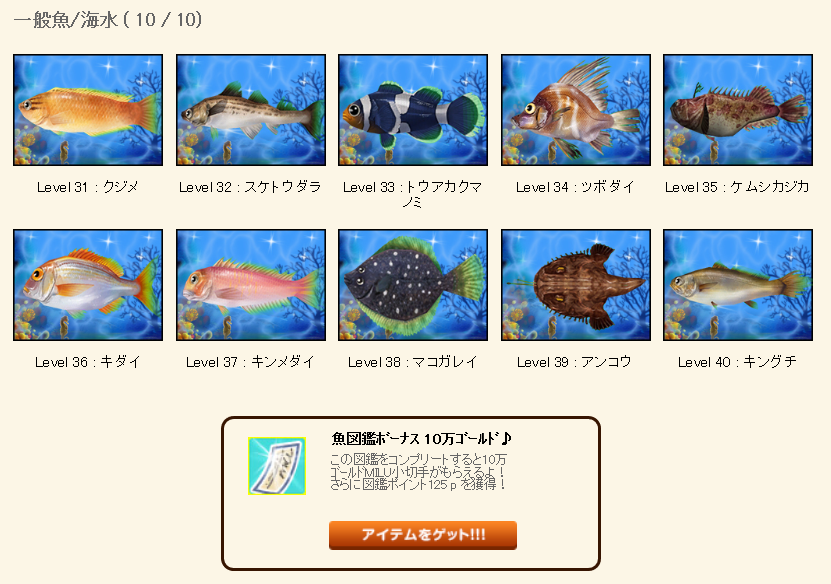Image resolution: width=831 pixels, height=584 pixels.
Task: View the ケムシカジカ fish tile
Action: click(738, 110)
